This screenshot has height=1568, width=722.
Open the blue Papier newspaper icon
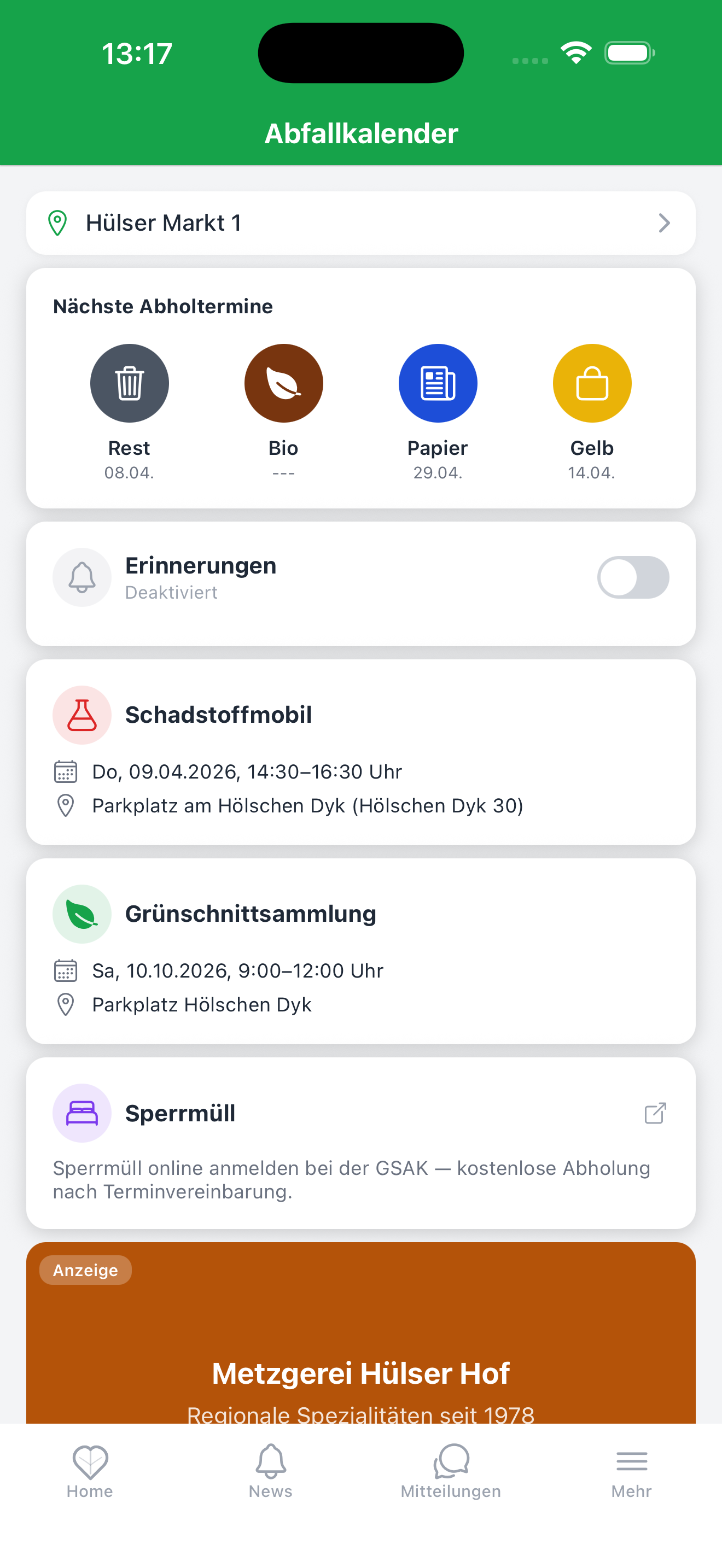(x=438, y=383)
